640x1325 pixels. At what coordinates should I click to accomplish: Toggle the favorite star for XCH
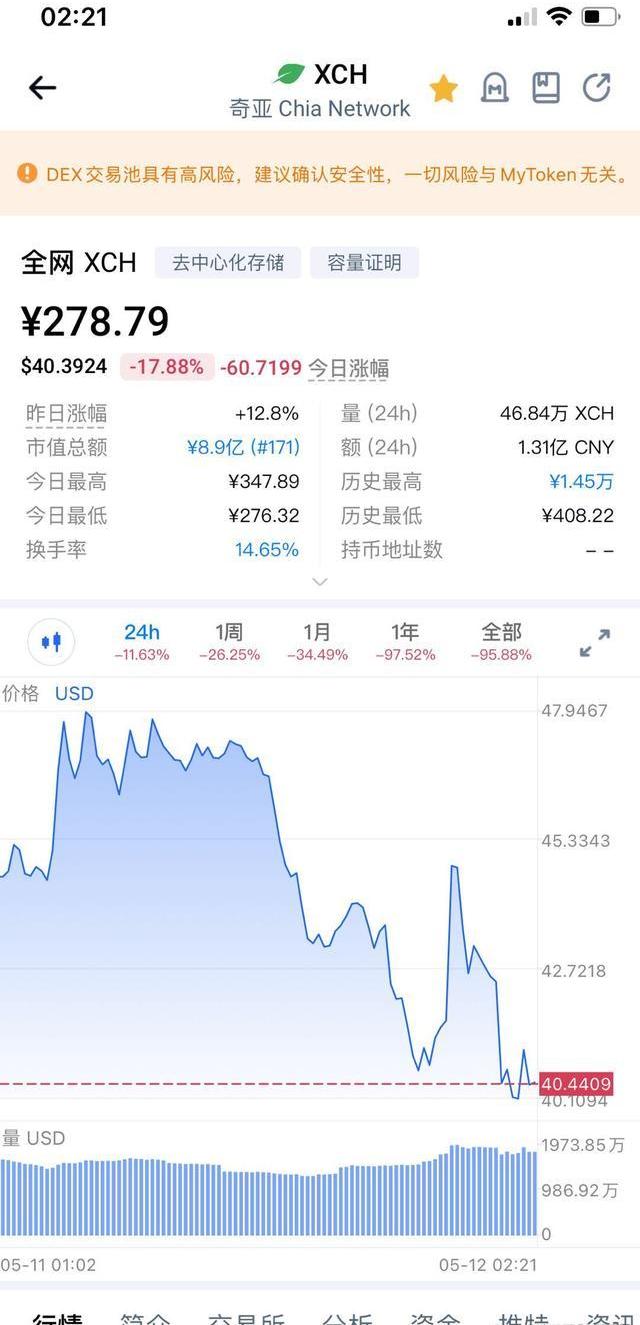pyautogui.click(x=443, y=89)
